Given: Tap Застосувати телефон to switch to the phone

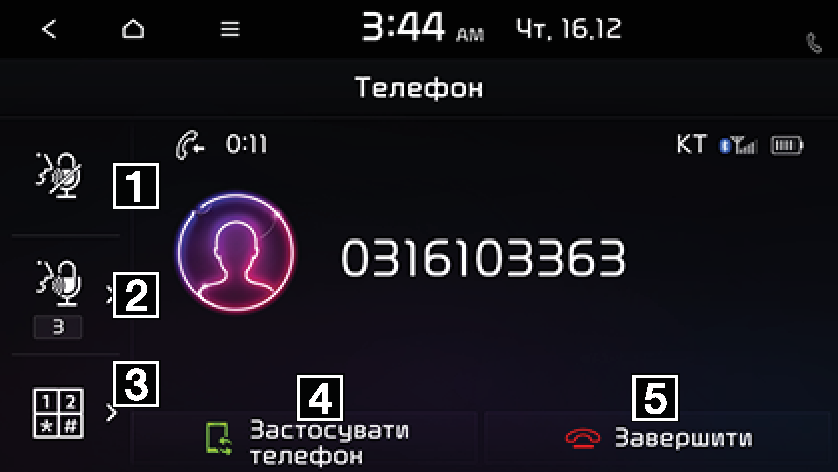Looking at the screenshot, I should pos(305,440).
